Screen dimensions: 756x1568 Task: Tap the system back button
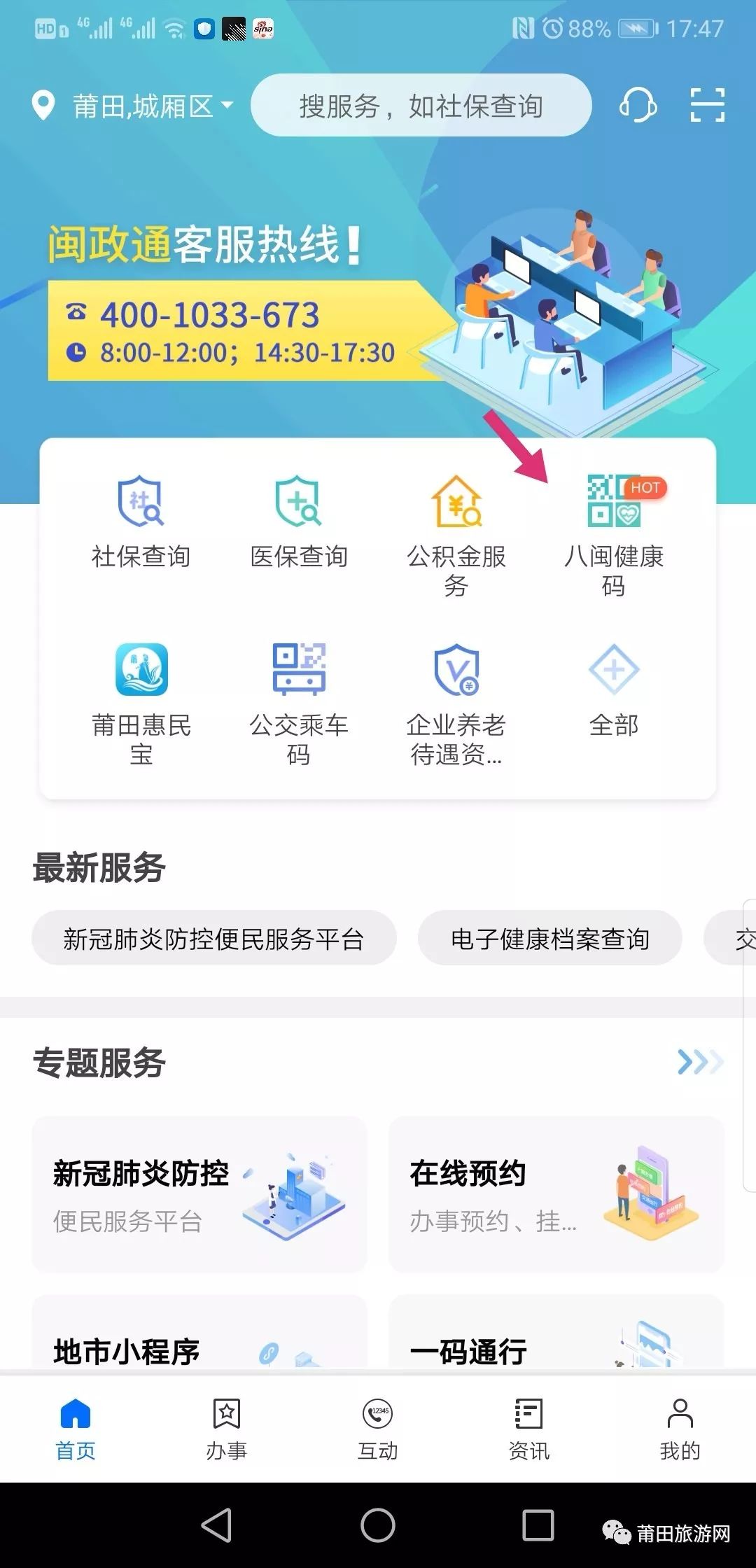217,1525
